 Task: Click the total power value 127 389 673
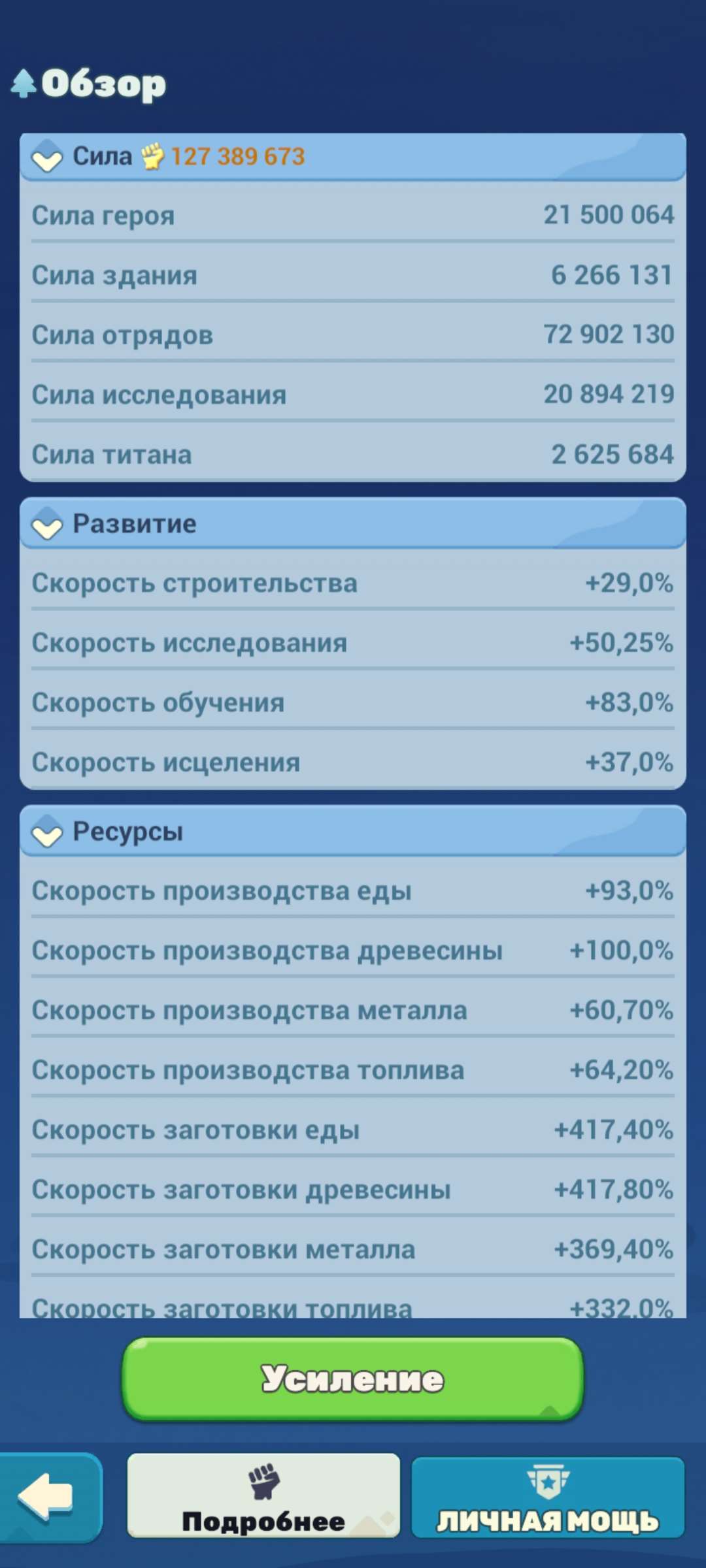237,156
